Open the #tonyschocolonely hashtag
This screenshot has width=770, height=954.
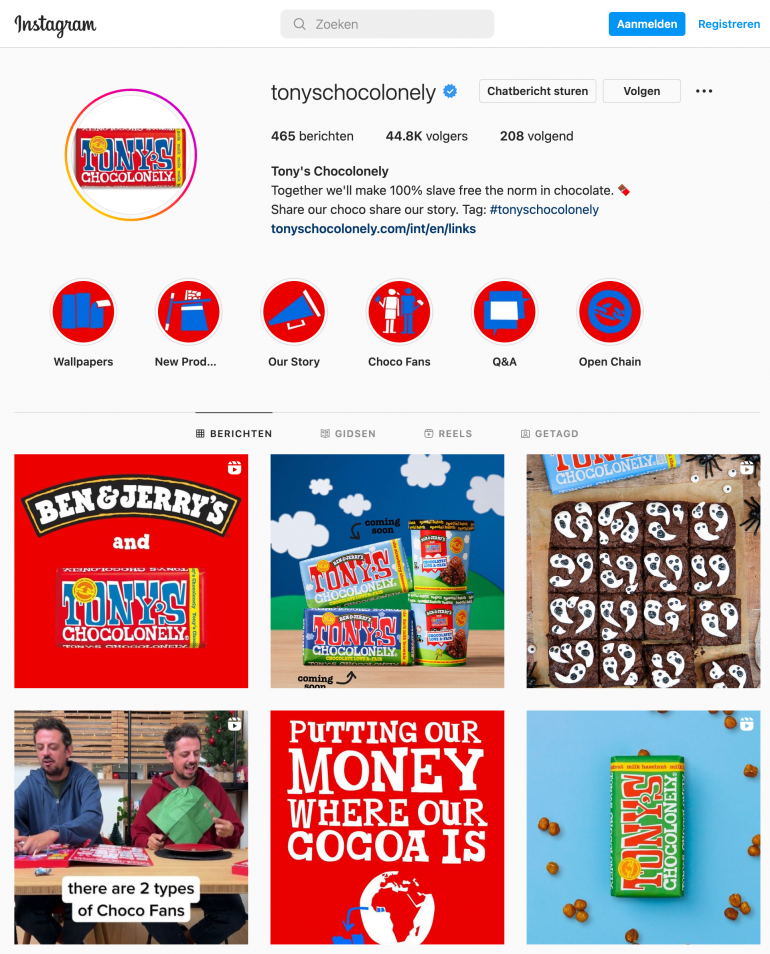pos(544,210)
